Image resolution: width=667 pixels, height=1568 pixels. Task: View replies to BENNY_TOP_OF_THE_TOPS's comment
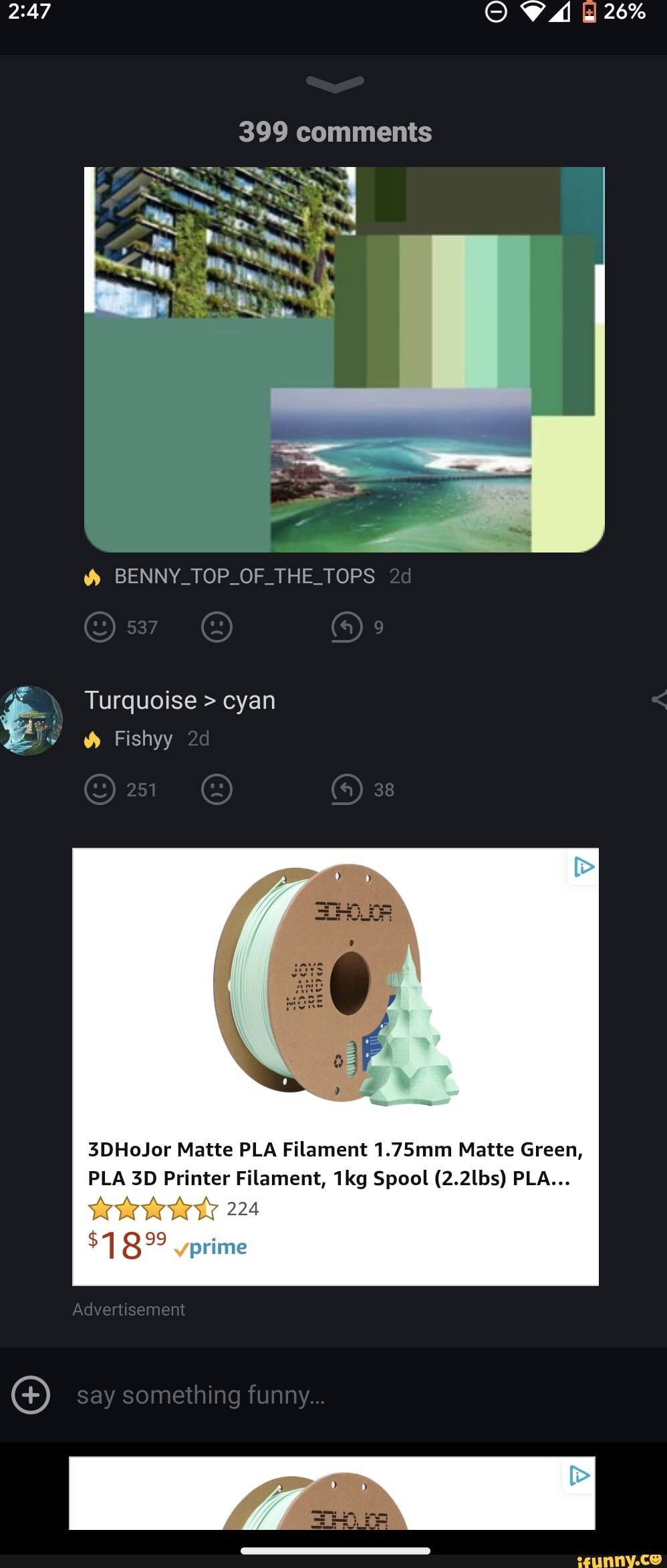(x=347, y=627)
